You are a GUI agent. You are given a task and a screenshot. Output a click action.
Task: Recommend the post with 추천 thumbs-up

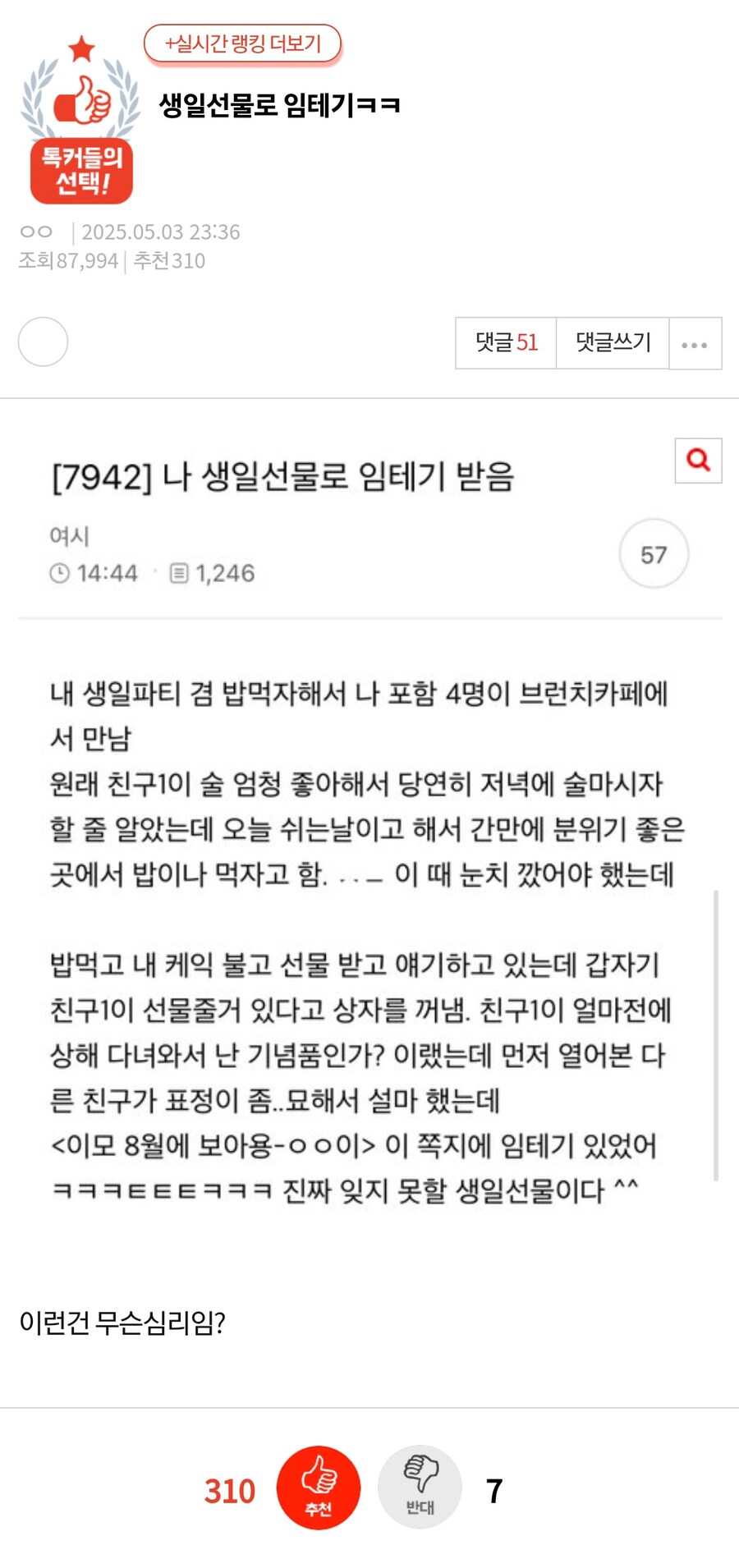(319, 1488)
